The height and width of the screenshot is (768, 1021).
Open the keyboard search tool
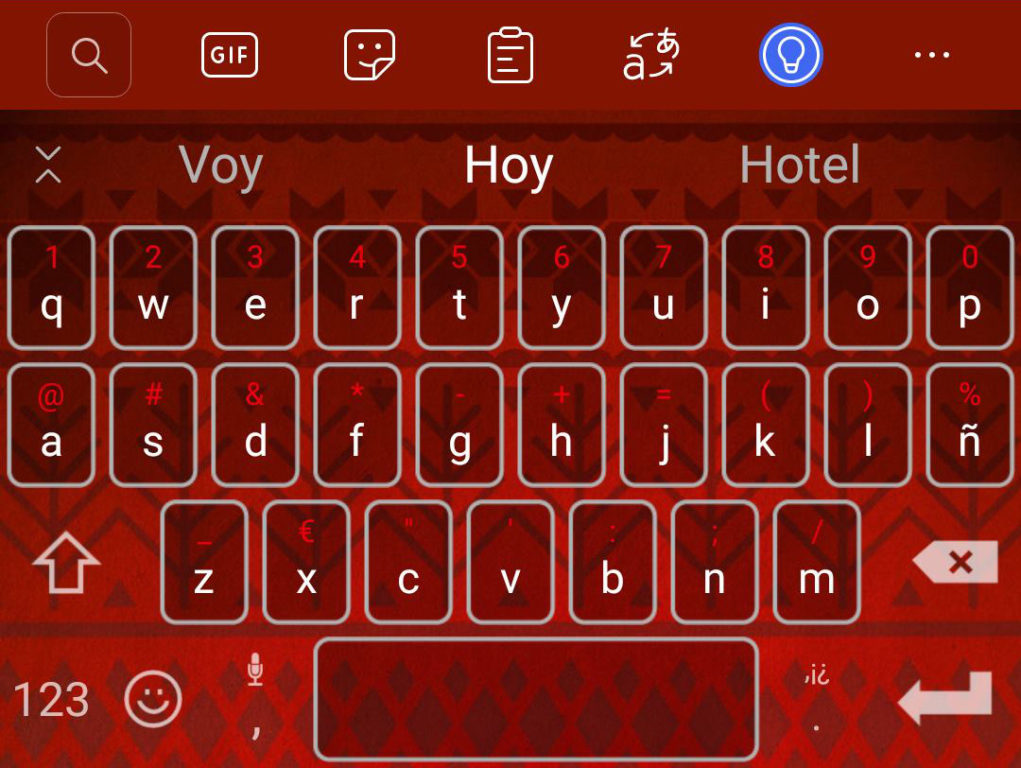(89, 55)
